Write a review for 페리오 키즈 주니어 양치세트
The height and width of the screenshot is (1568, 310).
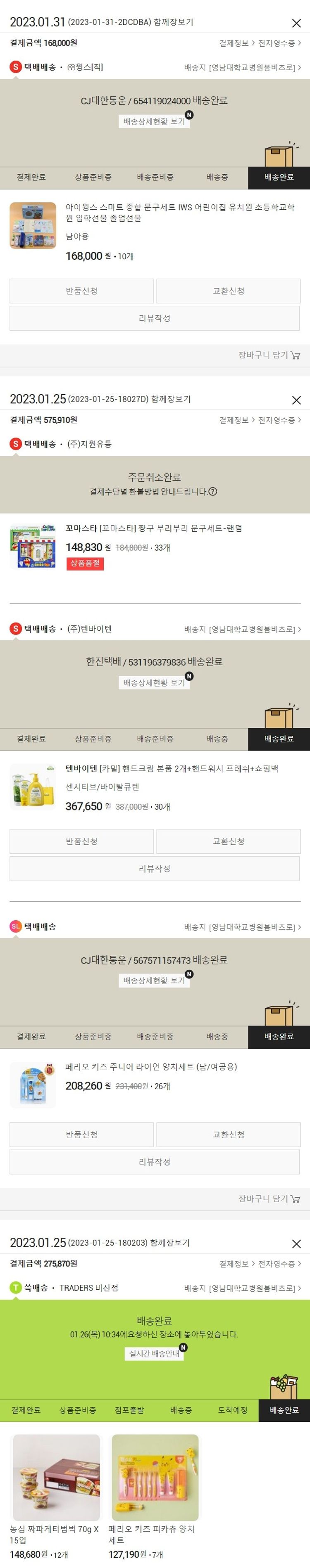[155, 1162]
